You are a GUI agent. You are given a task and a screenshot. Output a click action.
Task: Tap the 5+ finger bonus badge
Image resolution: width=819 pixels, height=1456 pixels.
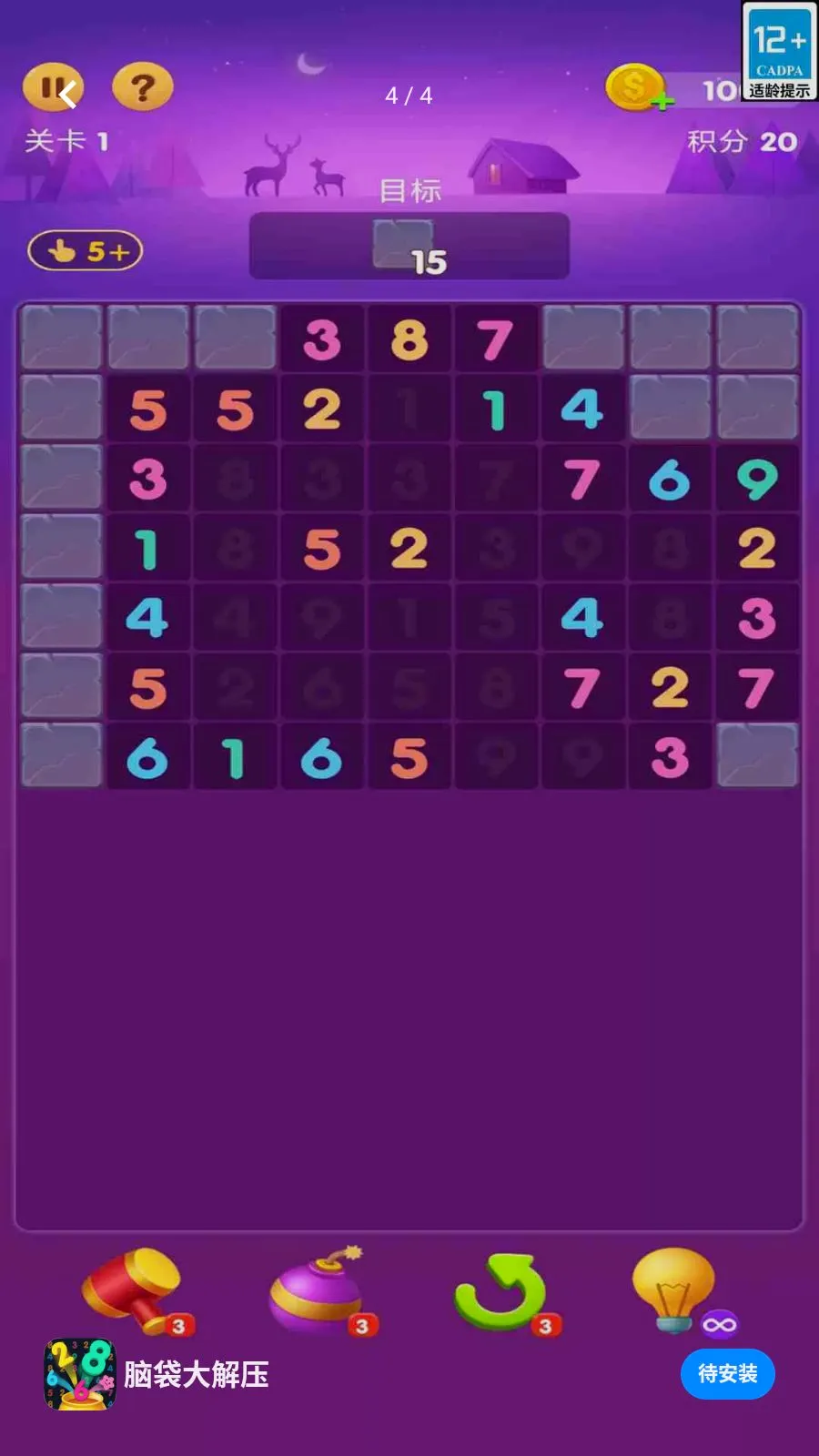click(86, 250)
